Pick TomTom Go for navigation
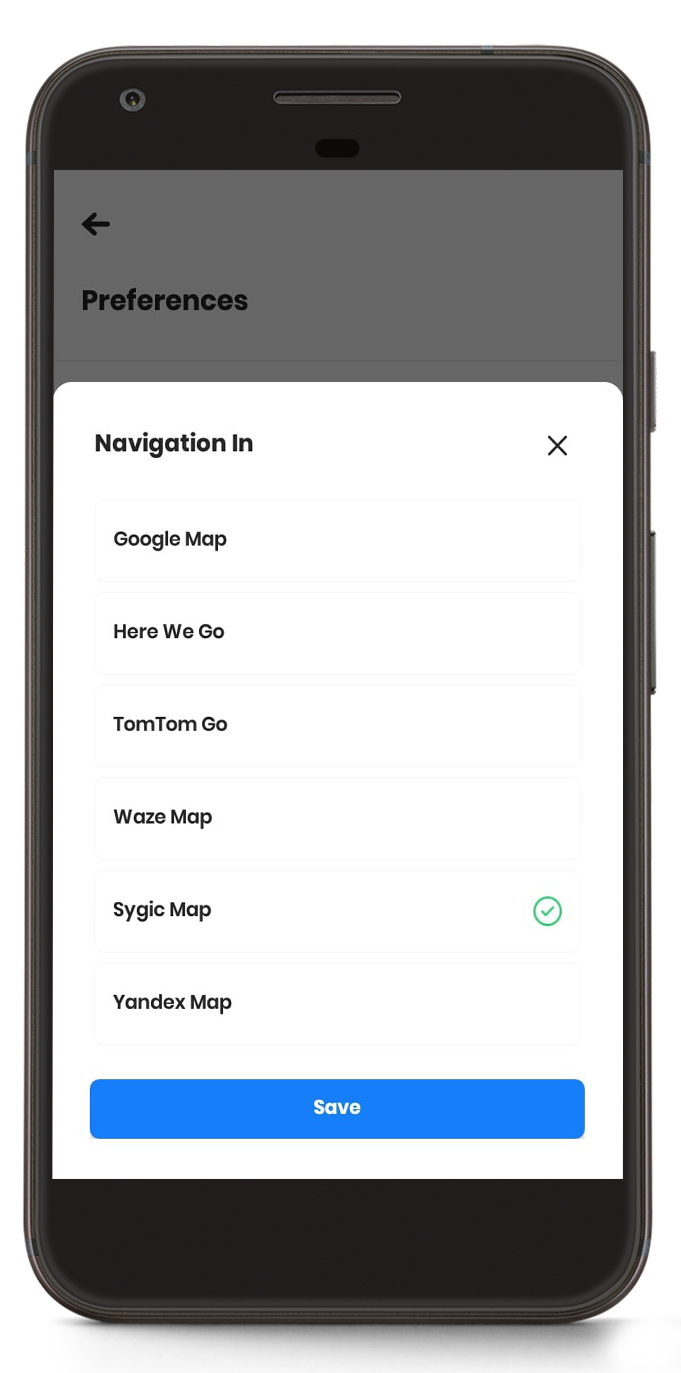Viewport: 681px width, 1373px height. pos(337,725)
